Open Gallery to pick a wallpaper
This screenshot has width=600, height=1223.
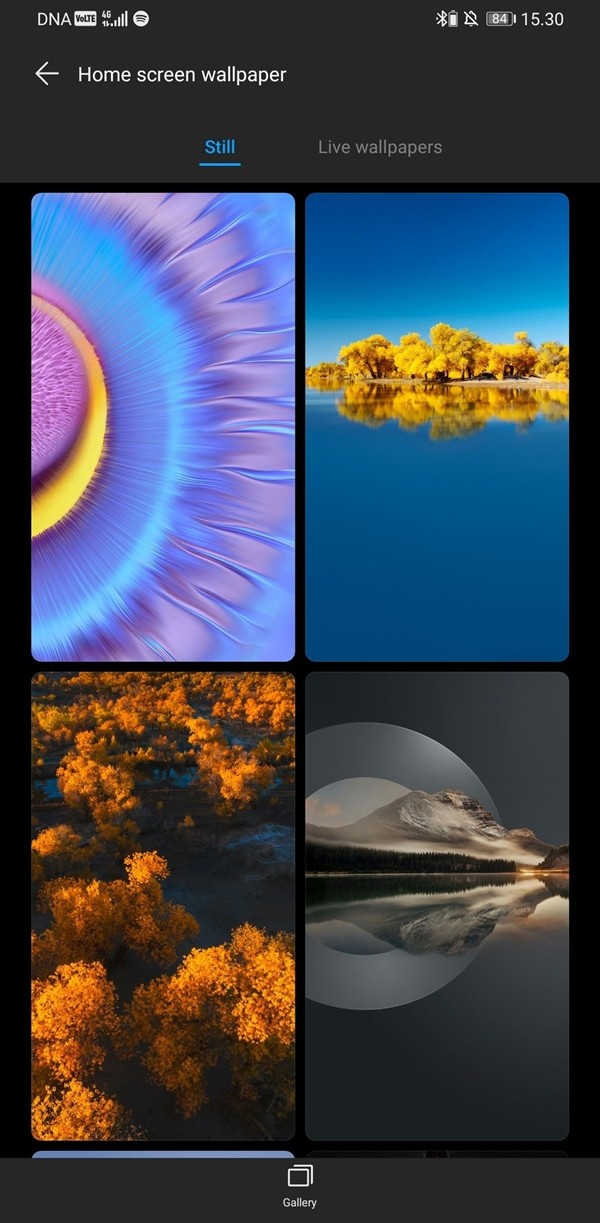point(299,1186)
